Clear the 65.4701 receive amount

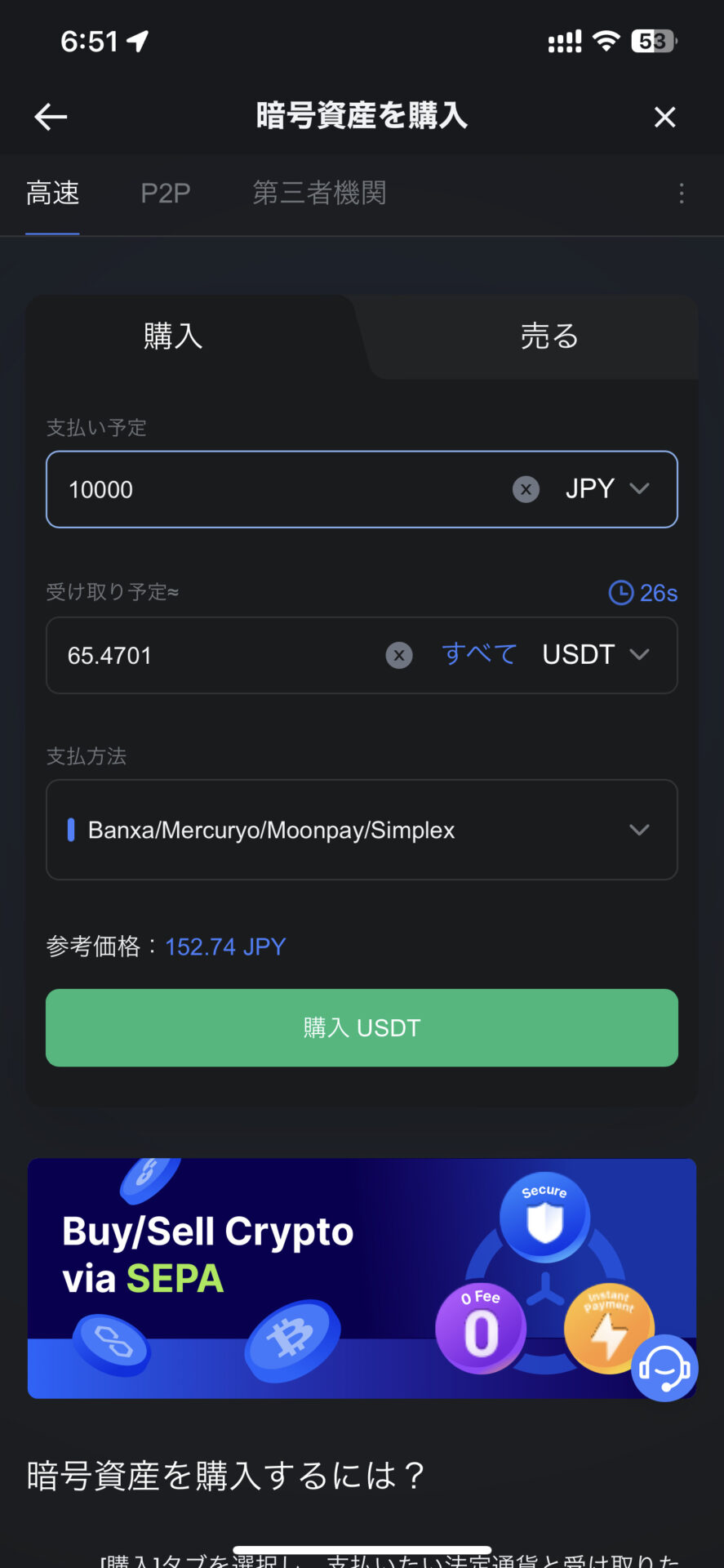[399, 655]
